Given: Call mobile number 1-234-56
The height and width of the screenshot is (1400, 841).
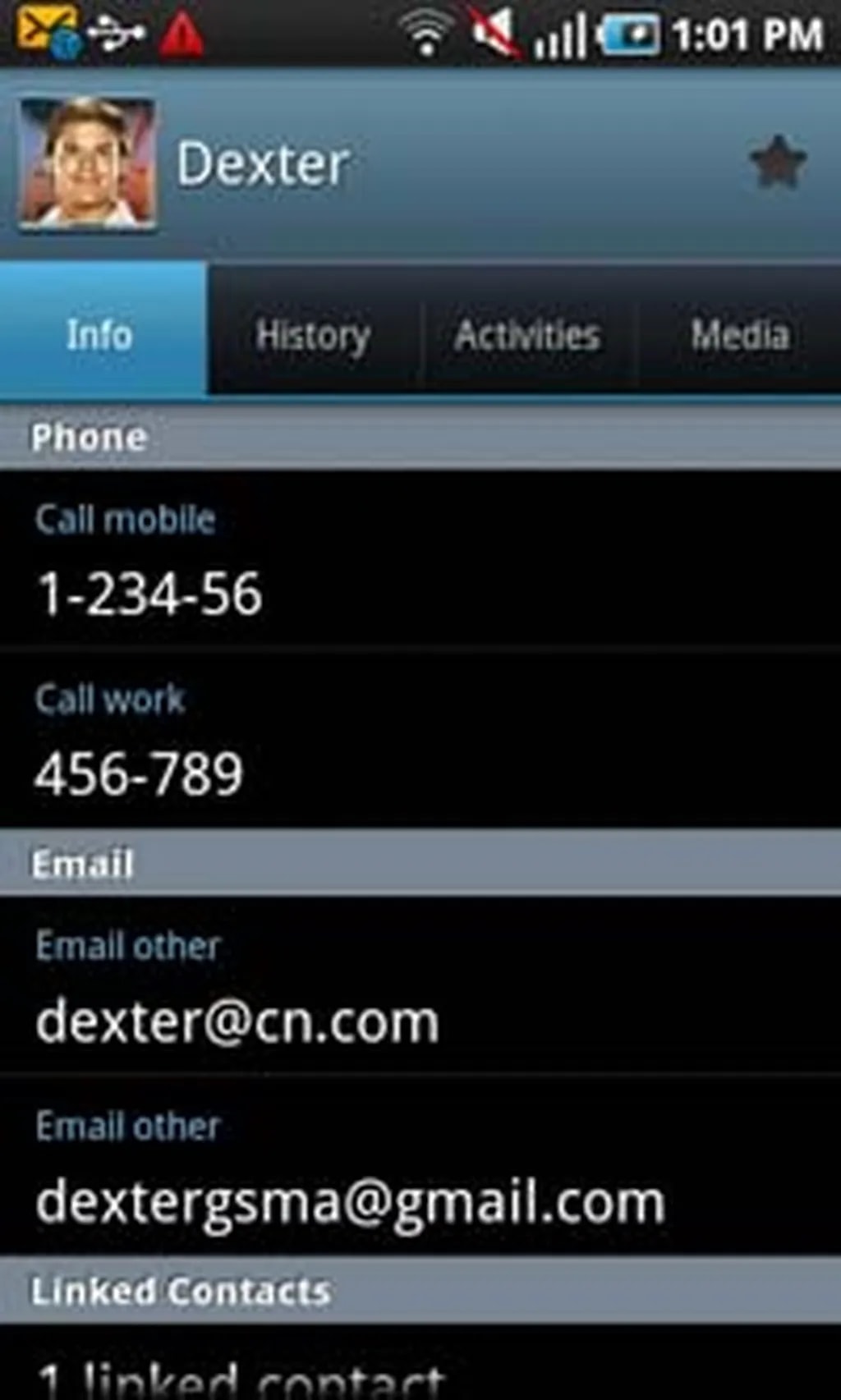Looking at the screenshot, I should click(420, 560).
